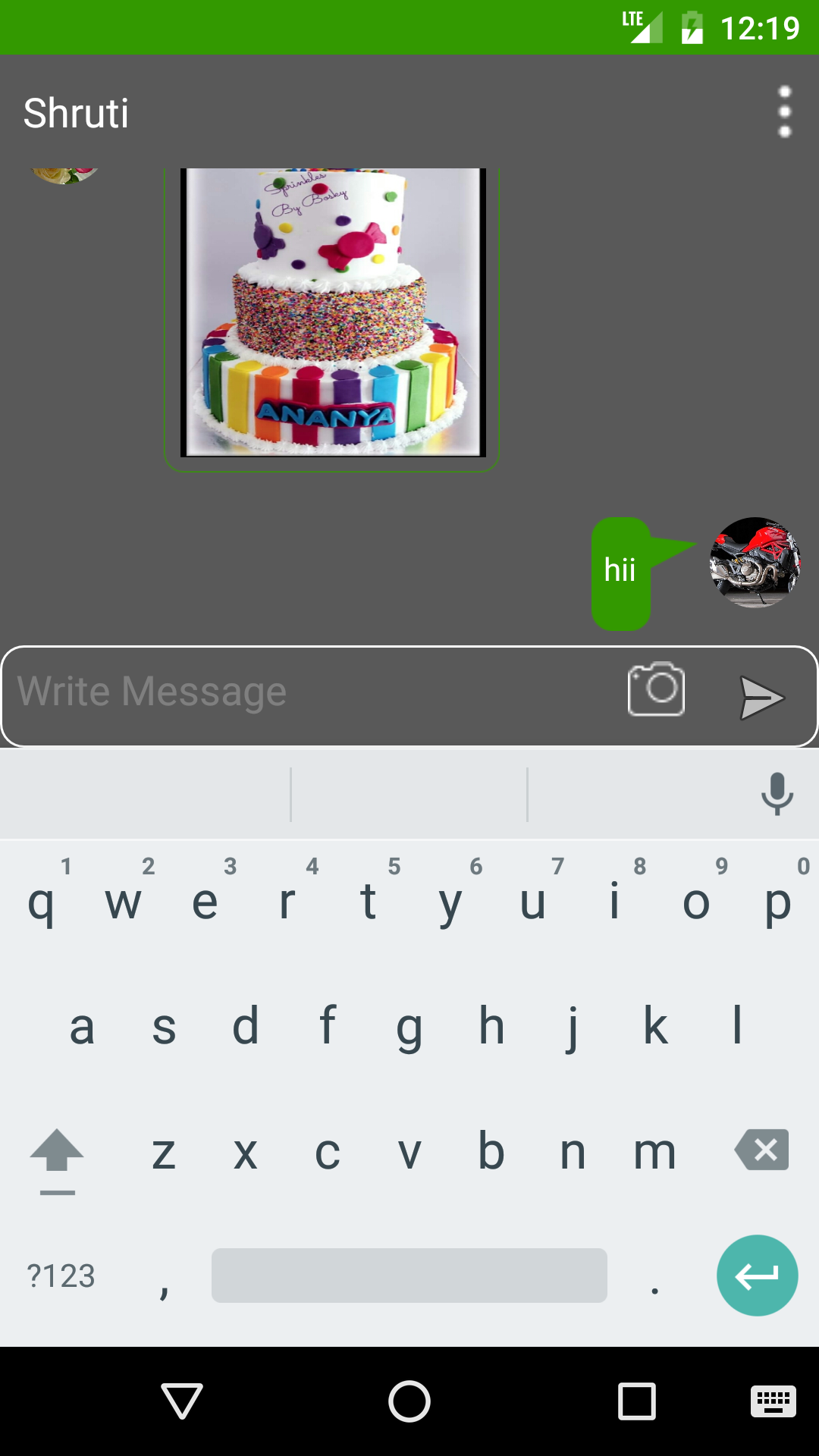Switch the keyboard to ?123 symbols
This screenshot has width=819, height=1456.
pyautogui.click(x=61, y=1276)
